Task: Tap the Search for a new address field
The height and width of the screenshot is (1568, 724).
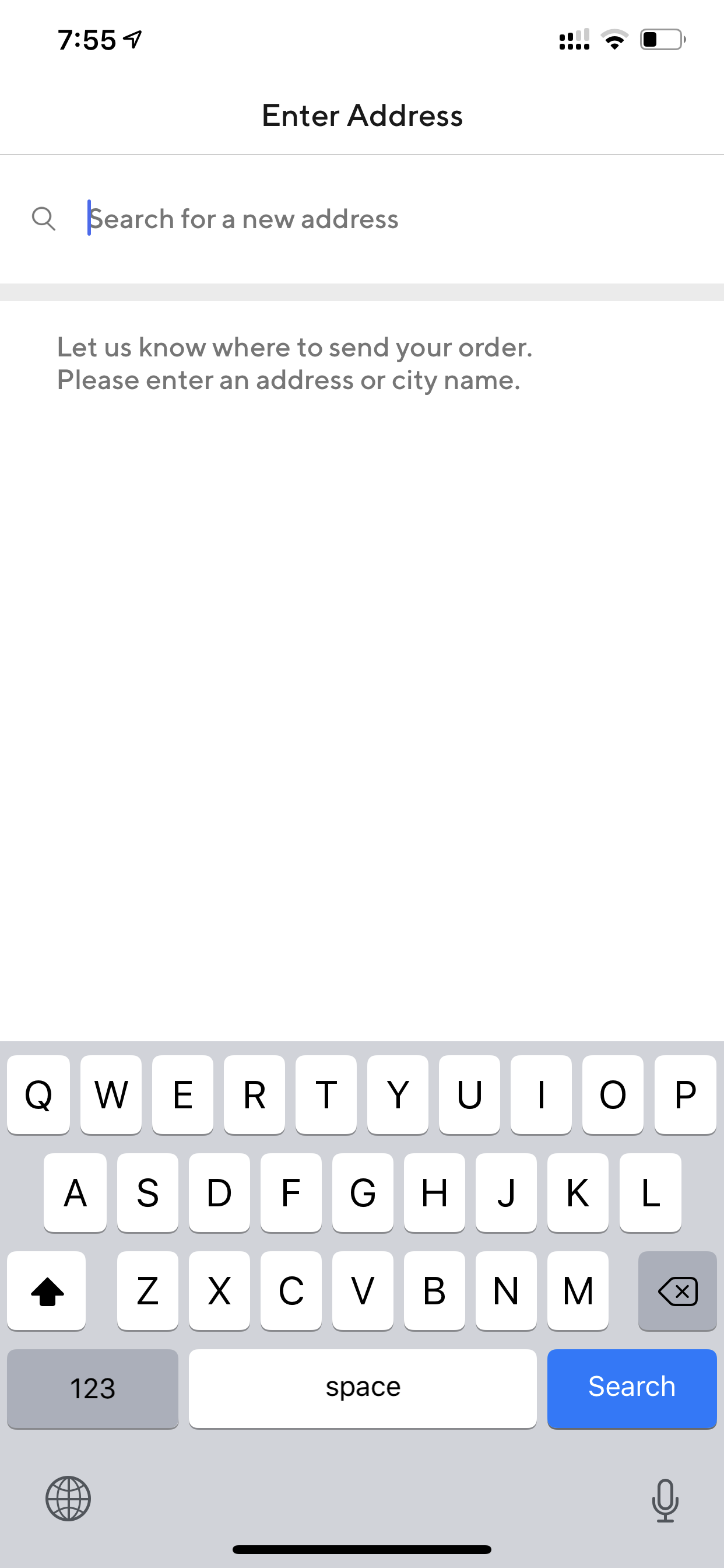Action: (x=389, y=219)
